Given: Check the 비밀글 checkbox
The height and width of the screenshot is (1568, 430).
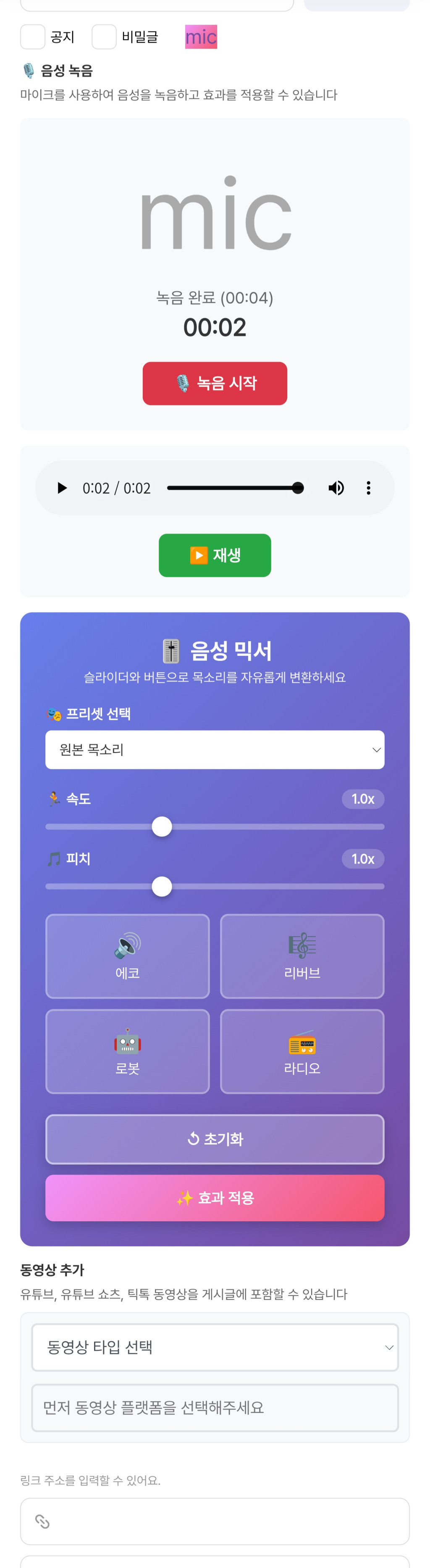Looking at the screenshot, I should tap(104, 37).
